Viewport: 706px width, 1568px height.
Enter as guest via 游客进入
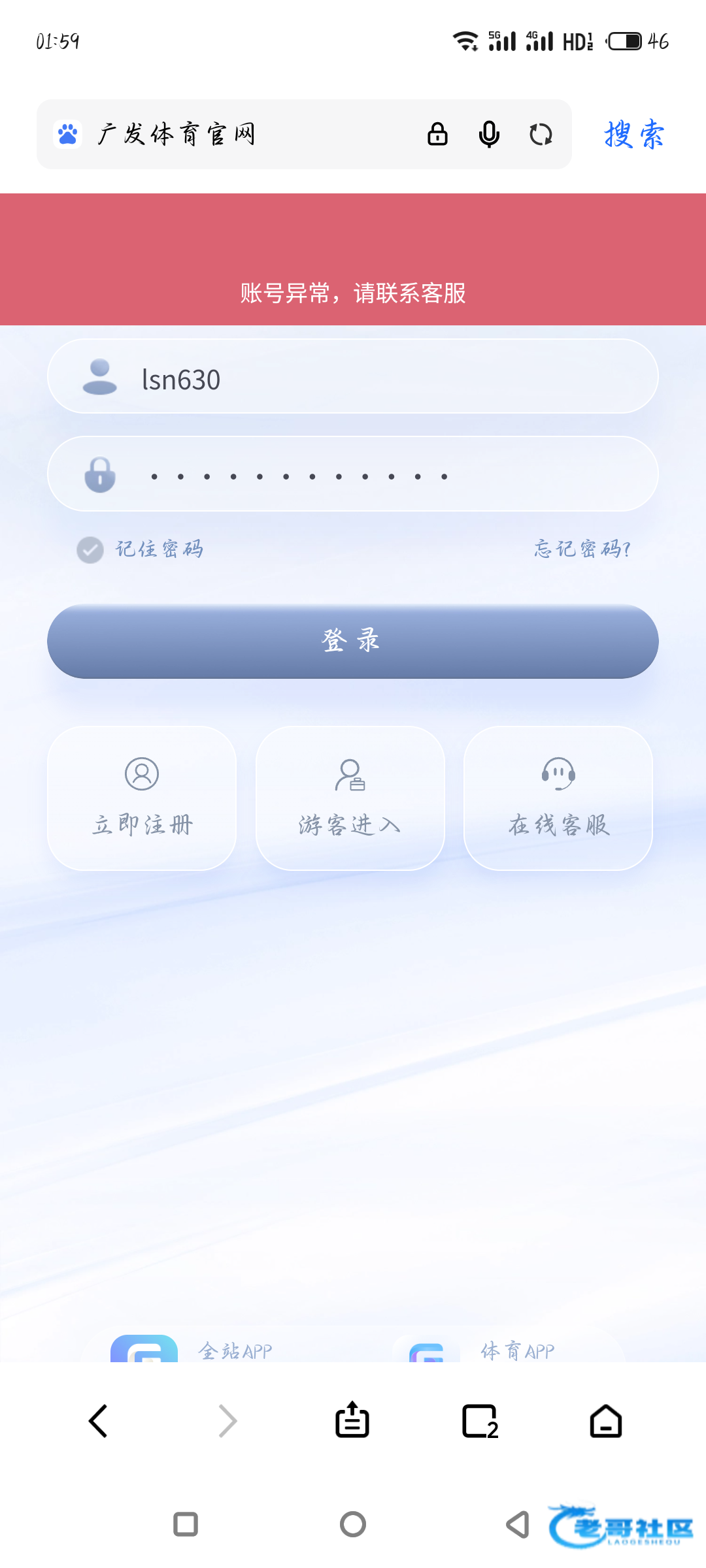pos(350,798)
